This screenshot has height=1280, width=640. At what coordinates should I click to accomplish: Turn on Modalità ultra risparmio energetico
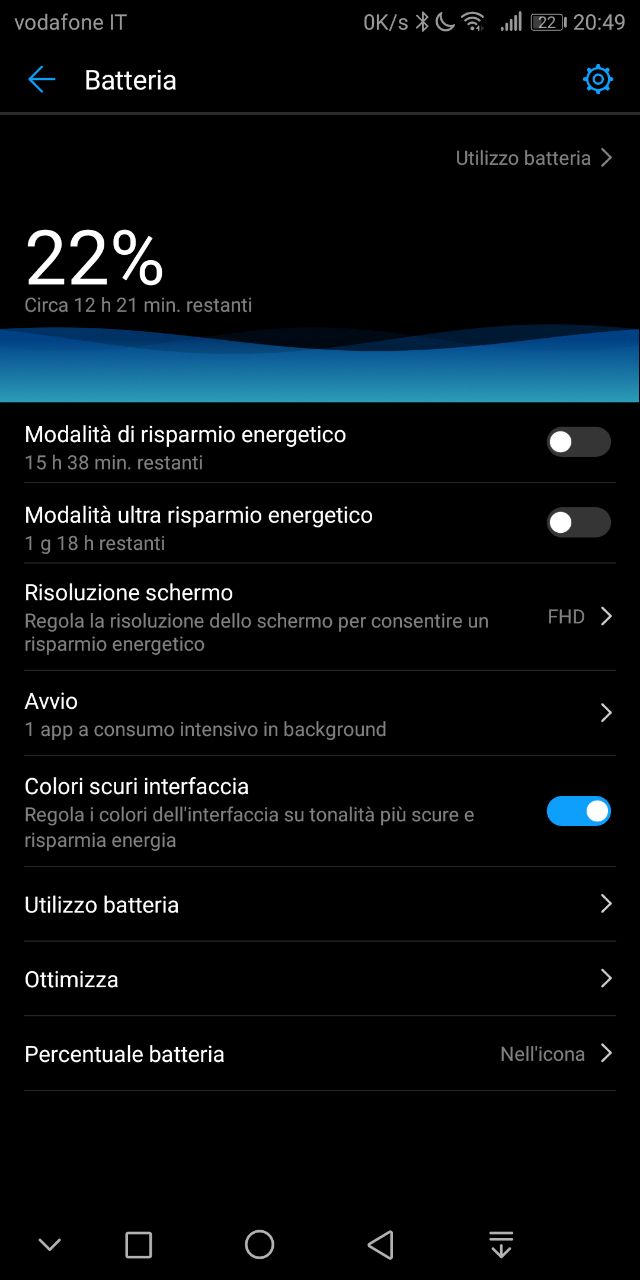click(578, 522)
